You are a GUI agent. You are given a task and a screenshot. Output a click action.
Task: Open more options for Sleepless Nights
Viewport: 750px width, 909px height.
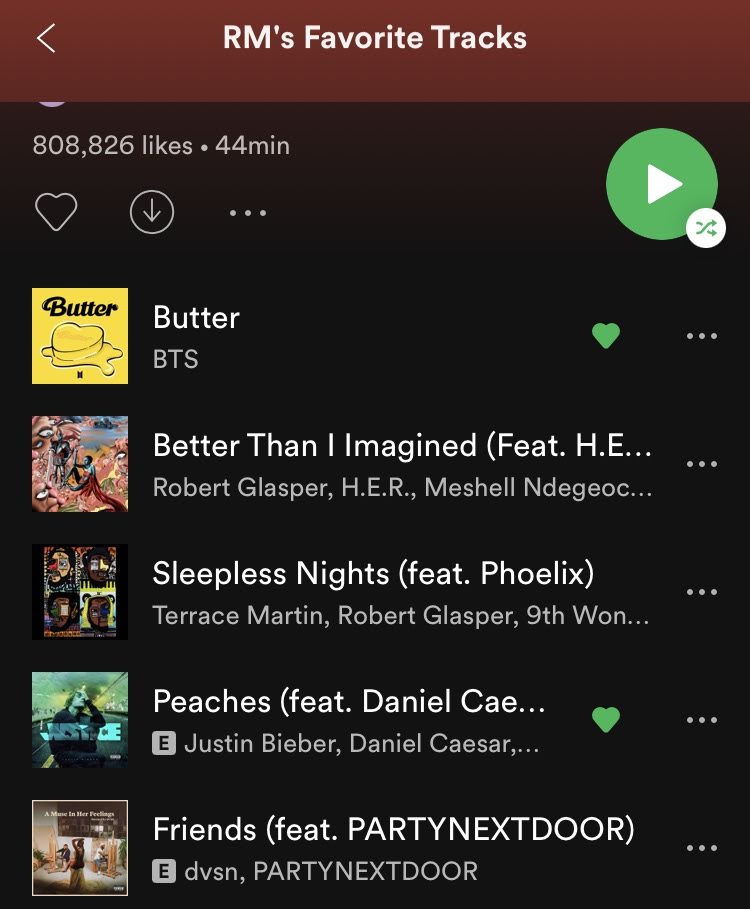tap(702, 592)
